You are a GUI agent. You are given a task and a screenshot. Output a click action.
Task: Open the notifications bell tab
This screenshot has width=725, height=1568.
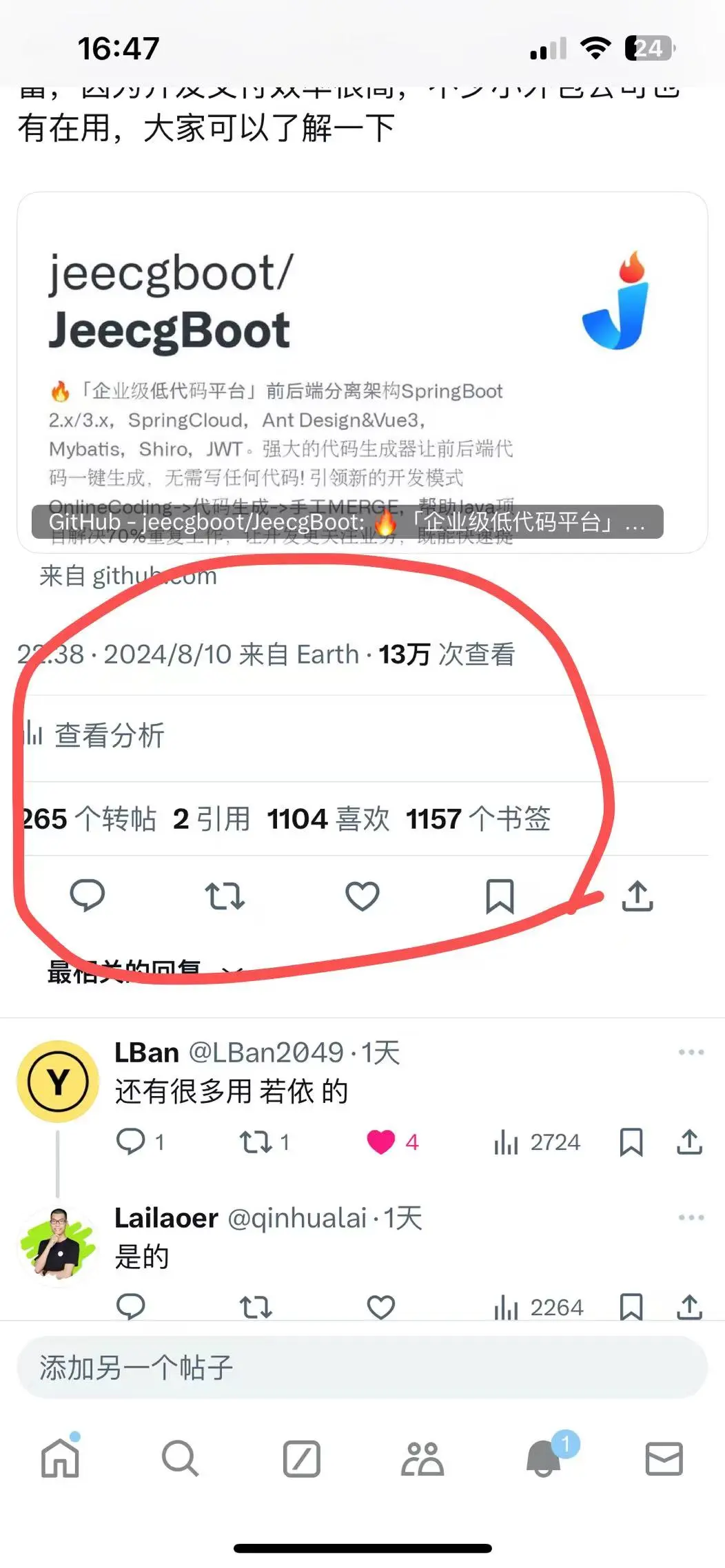click(x=544, y=1458)
